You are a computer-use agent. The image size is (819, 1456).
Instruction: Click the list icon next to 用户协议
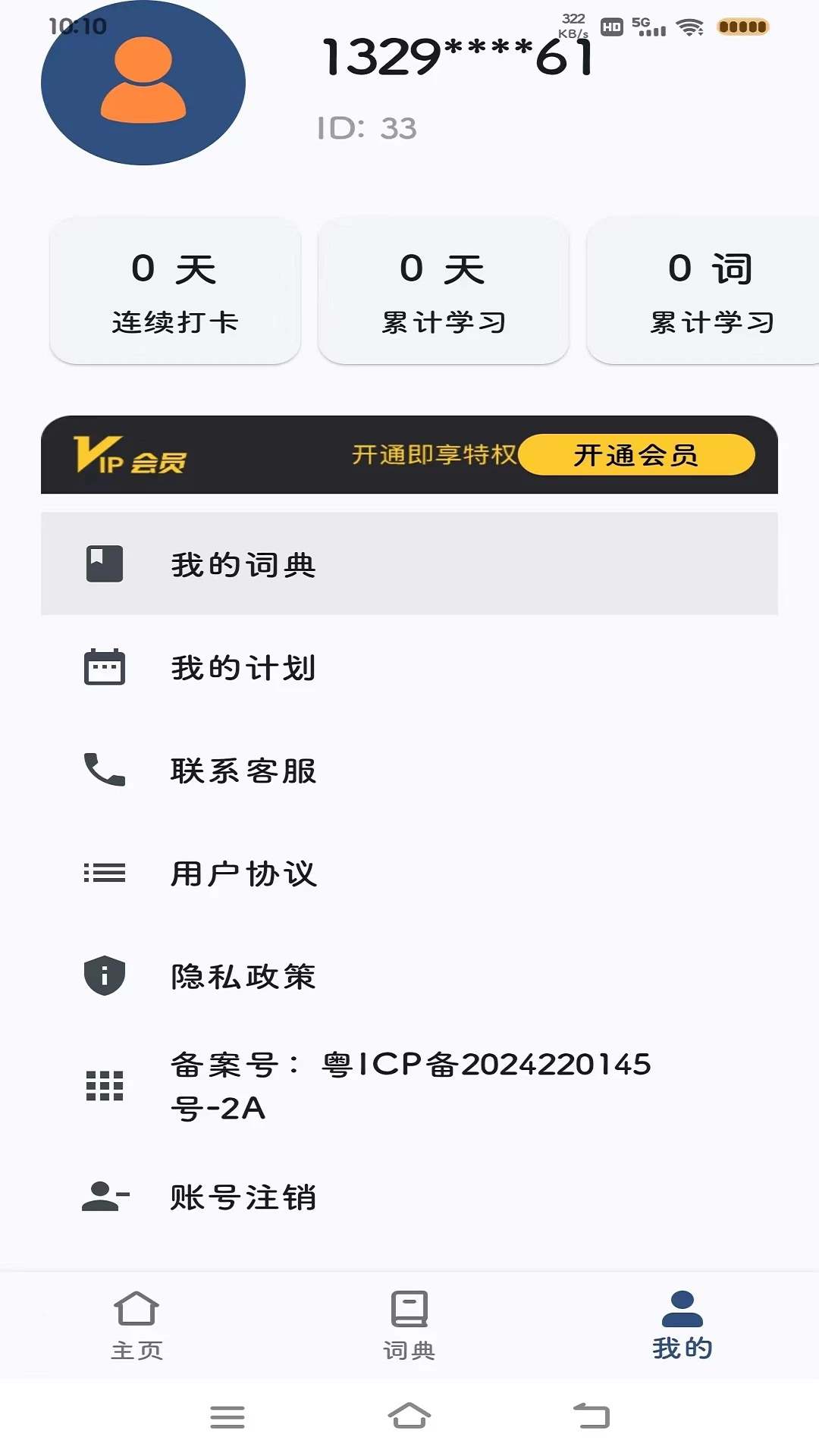point(104,874)
